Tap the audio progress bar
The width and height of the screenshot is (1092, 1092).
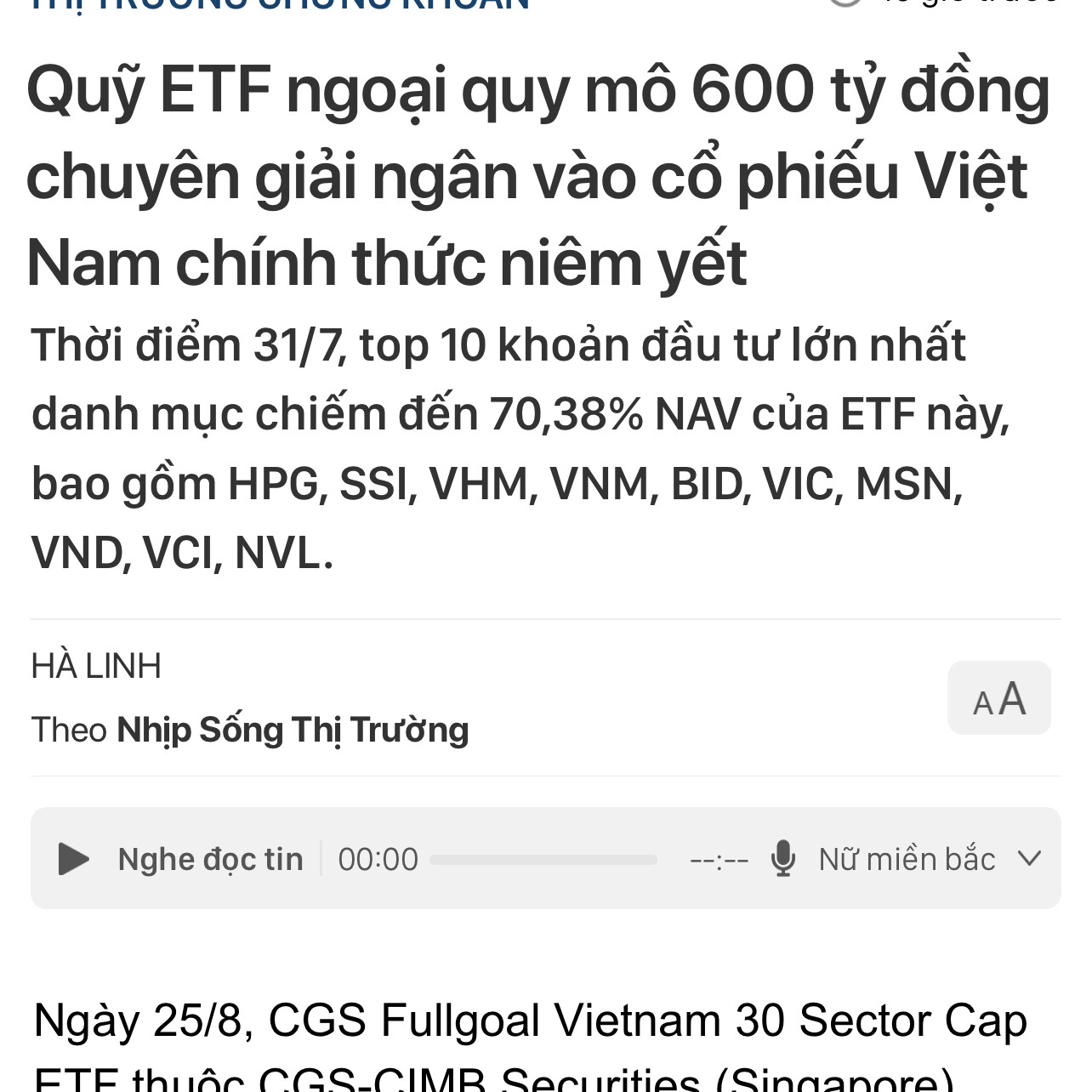(543, 860)
